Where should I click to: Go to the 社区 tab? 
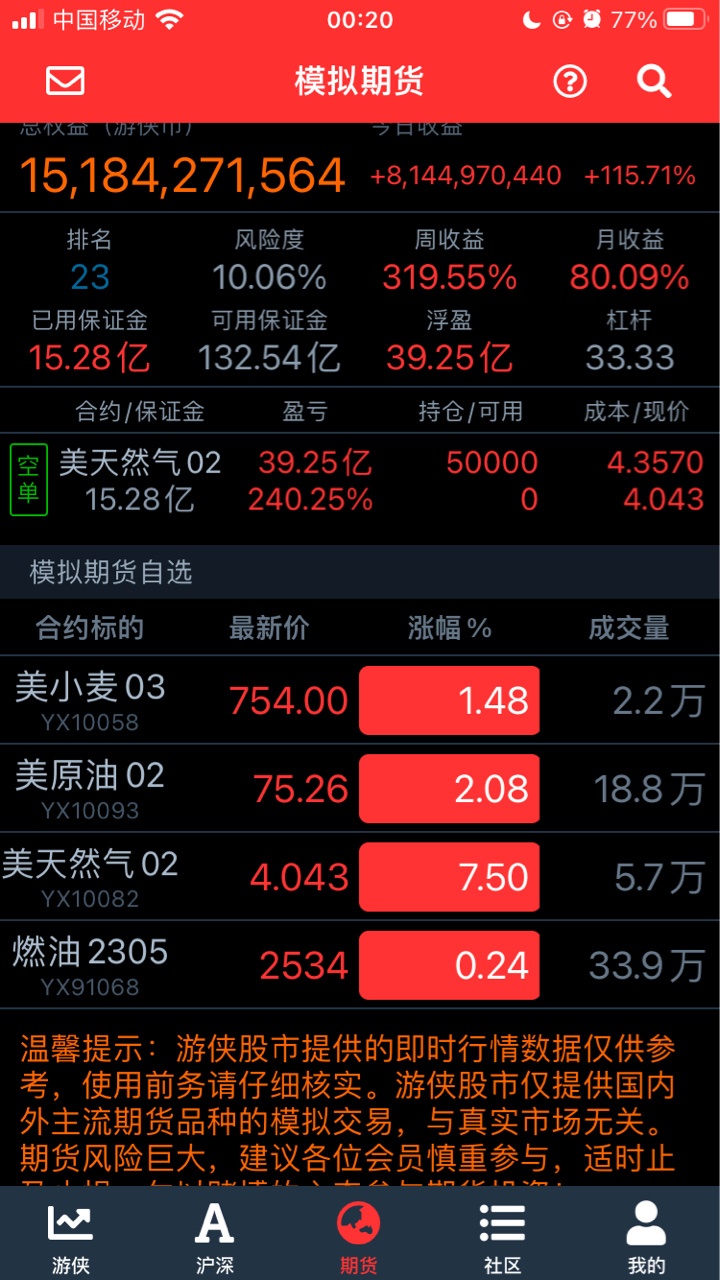503,1237
